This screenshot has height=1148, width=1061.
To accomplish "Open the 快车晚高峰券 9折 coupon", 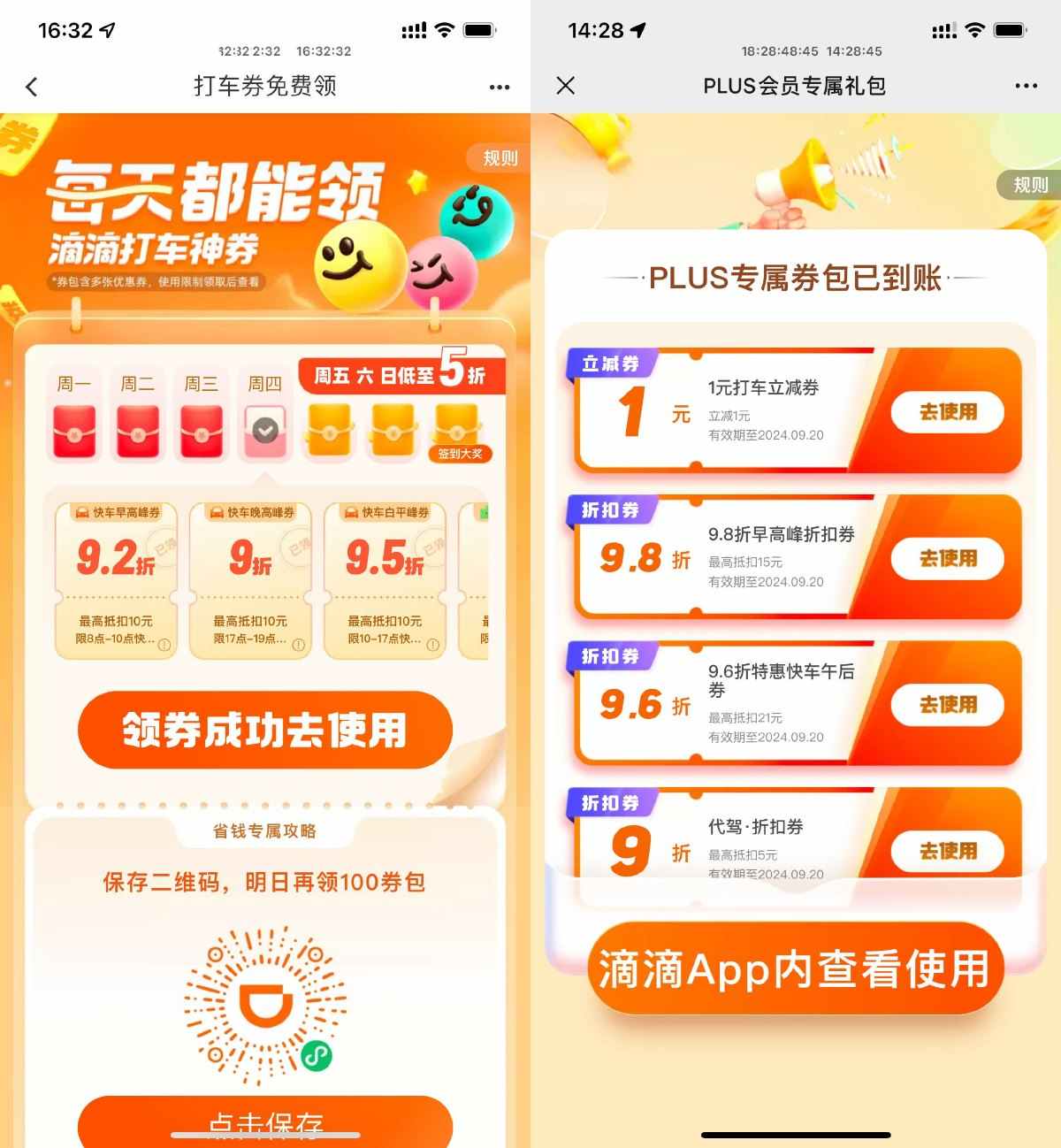I will (x=251, y=580).
